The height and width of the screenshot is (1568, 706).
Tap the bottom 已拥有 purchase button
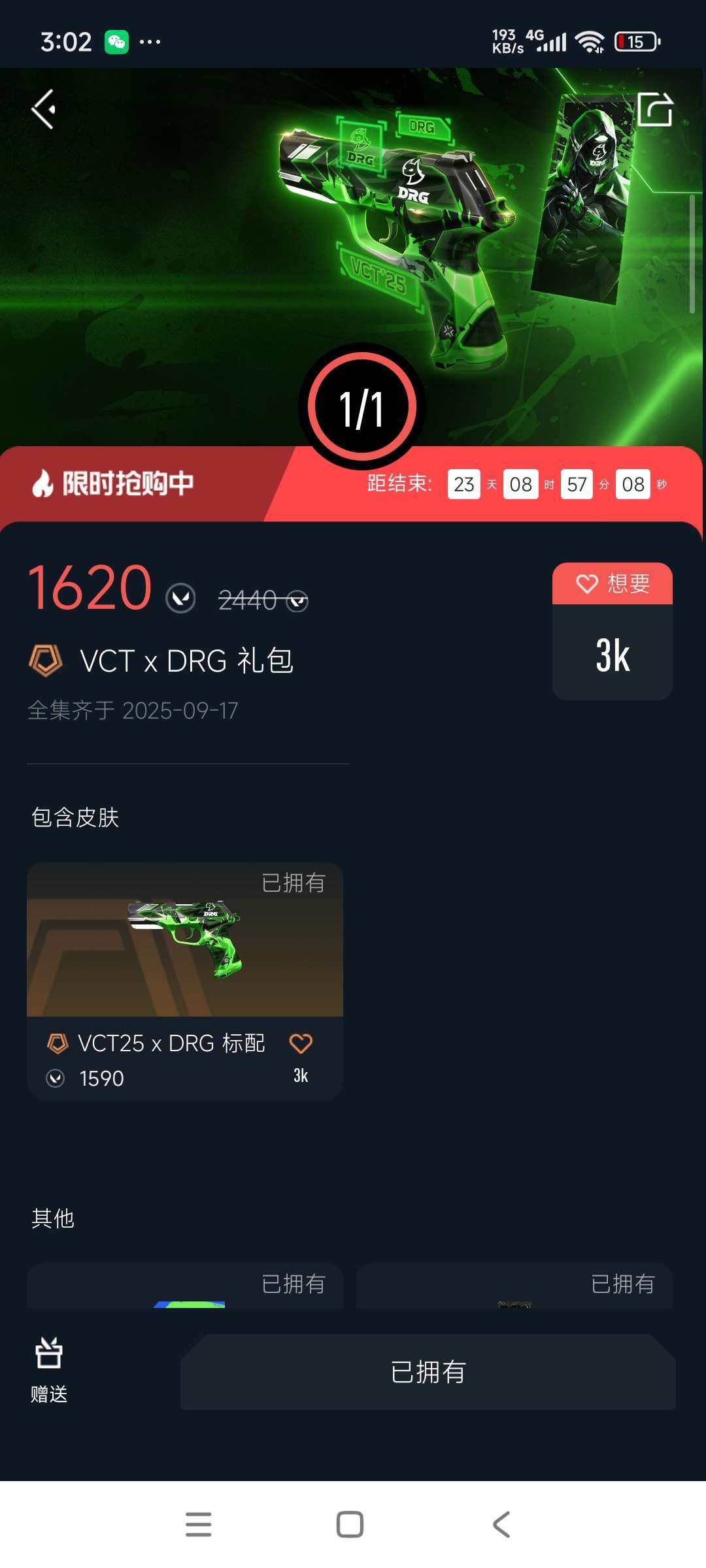pos(428,1371)
